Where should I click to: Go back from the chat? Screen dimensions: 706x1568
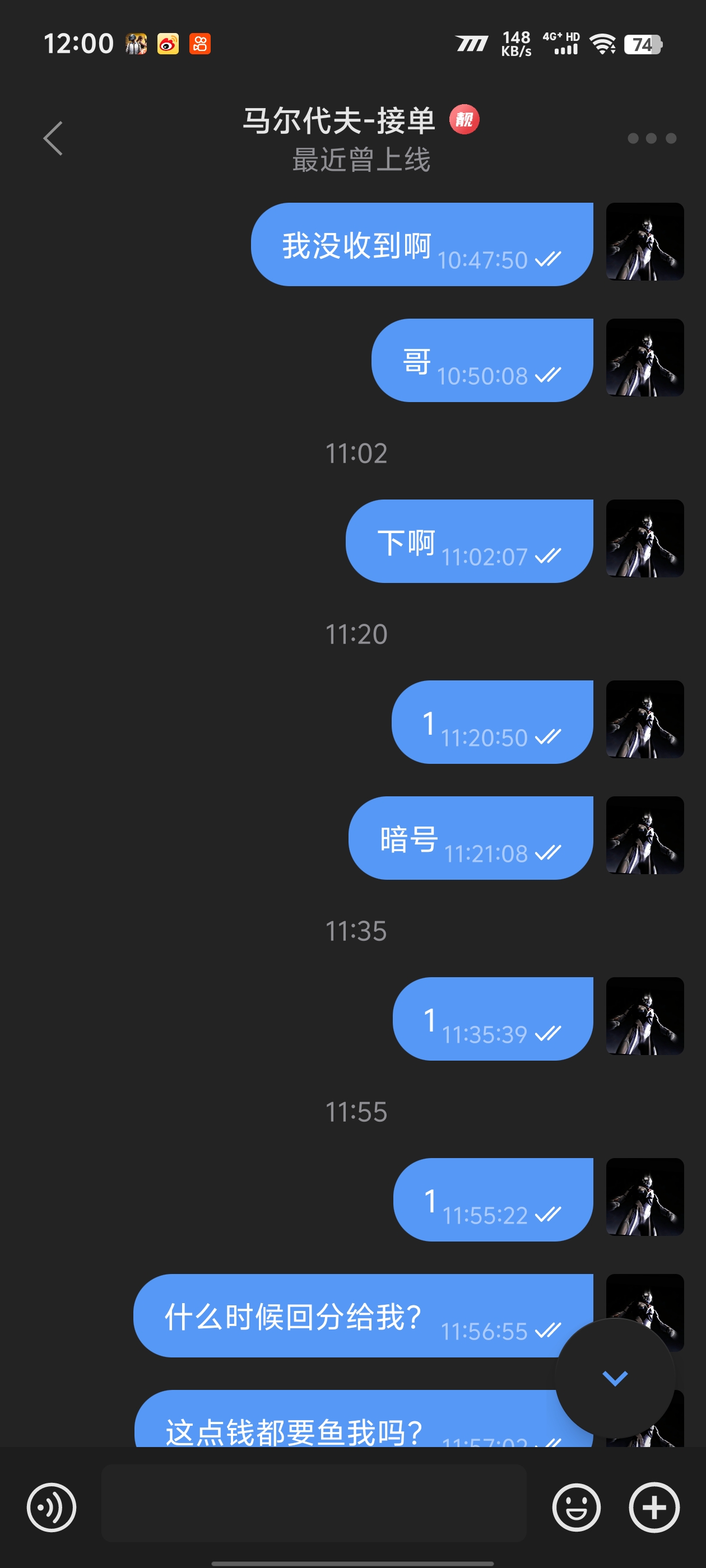(x=53, y=138)
